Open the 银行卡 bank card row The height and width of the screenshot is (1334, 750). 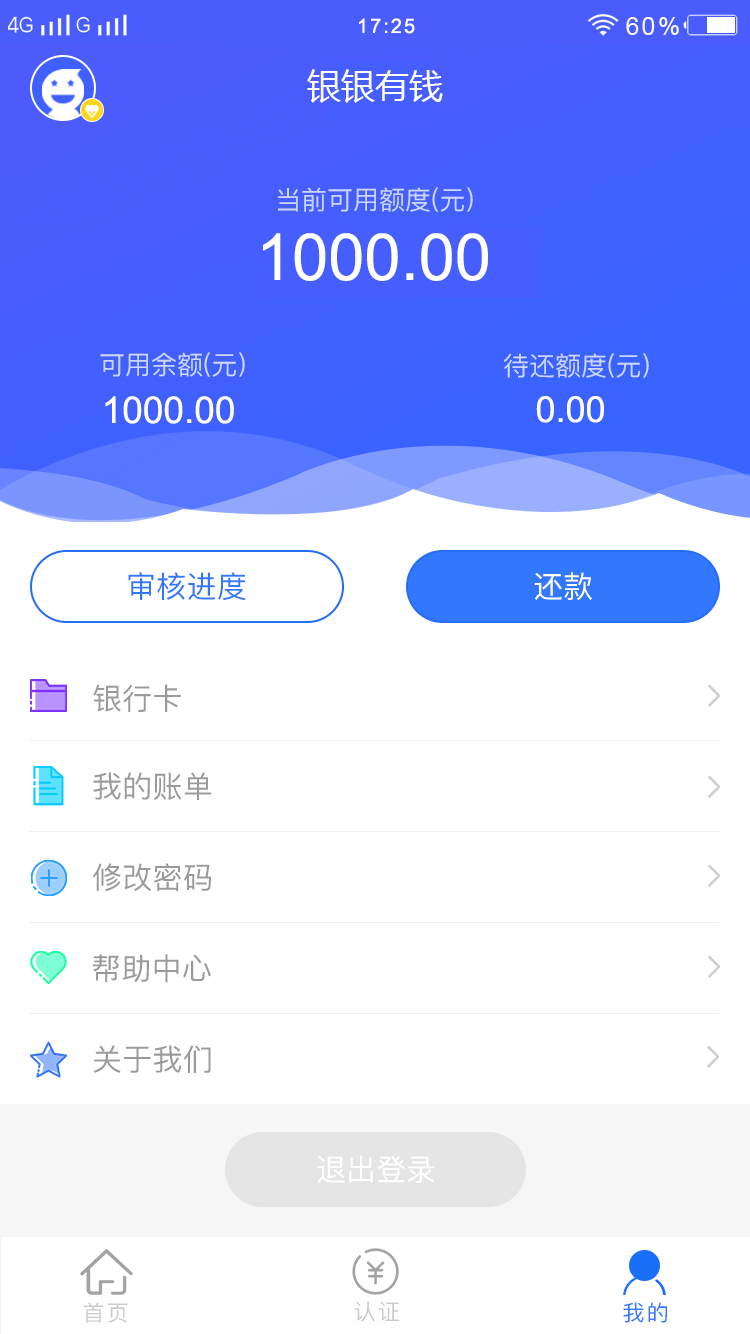375,696
